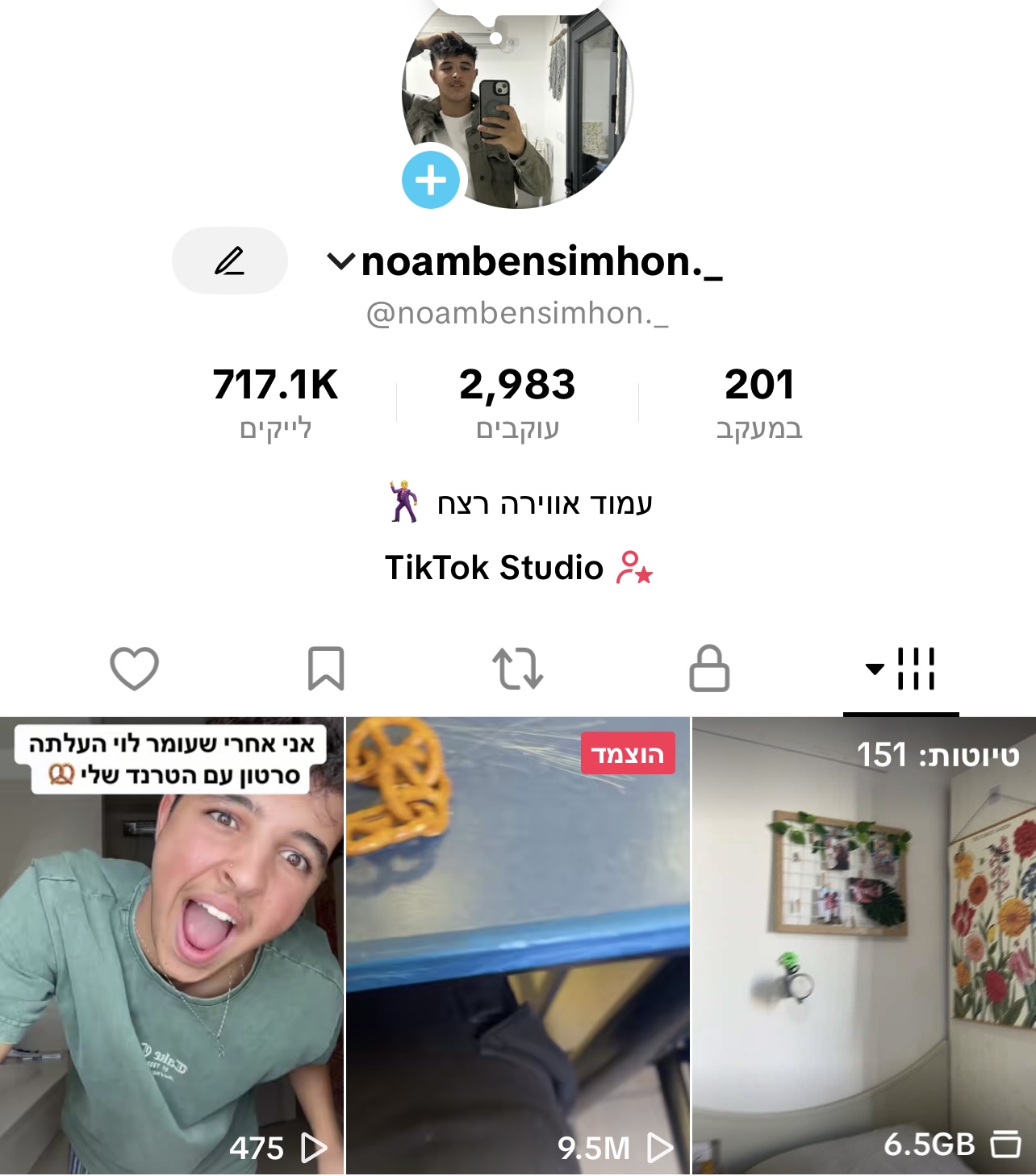Switch to the reposts tab
Screen dimensions: 1036x1176
(x=517, y=669)
